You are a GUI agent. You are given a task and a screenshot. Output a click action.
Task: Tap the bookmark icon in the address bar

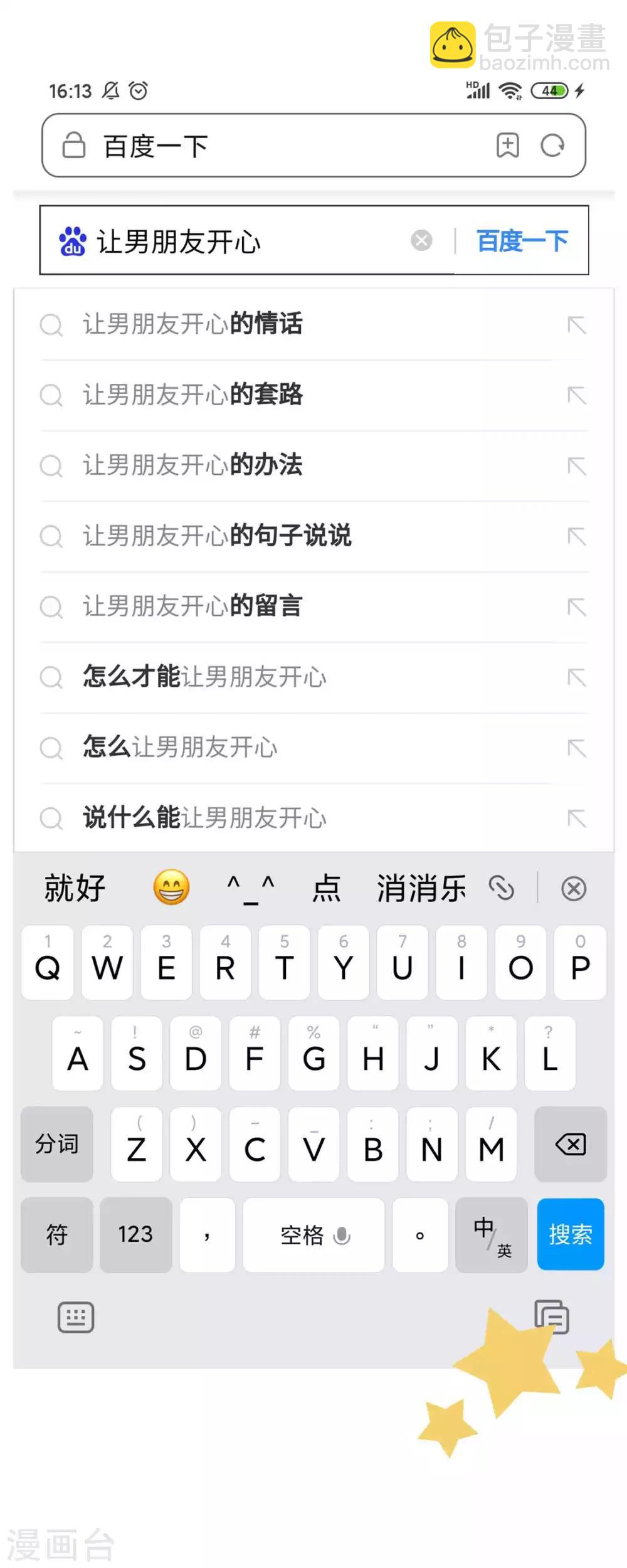[x=507, y=146]
